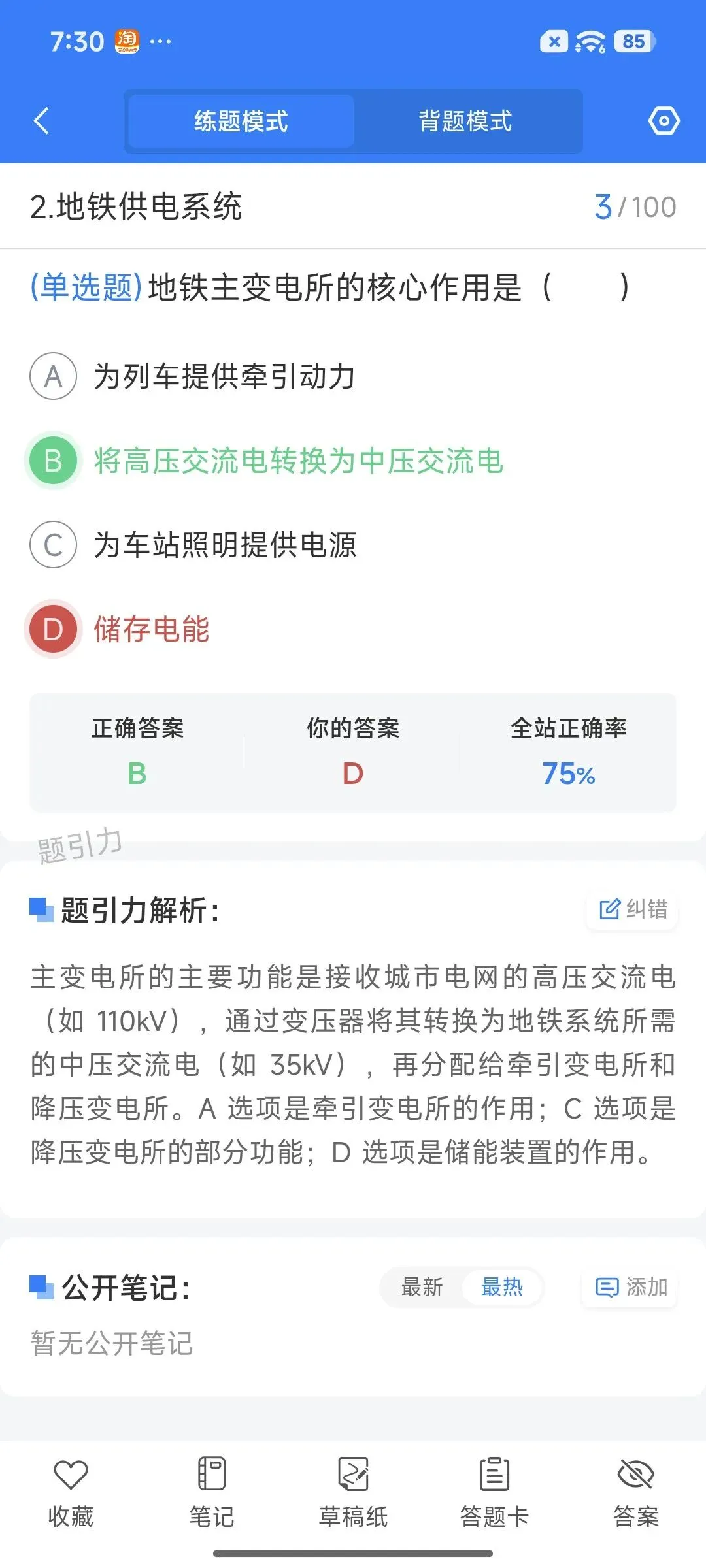Go back using the top-left arrow
Screen dimensions: 706x1568
(42, 122)
